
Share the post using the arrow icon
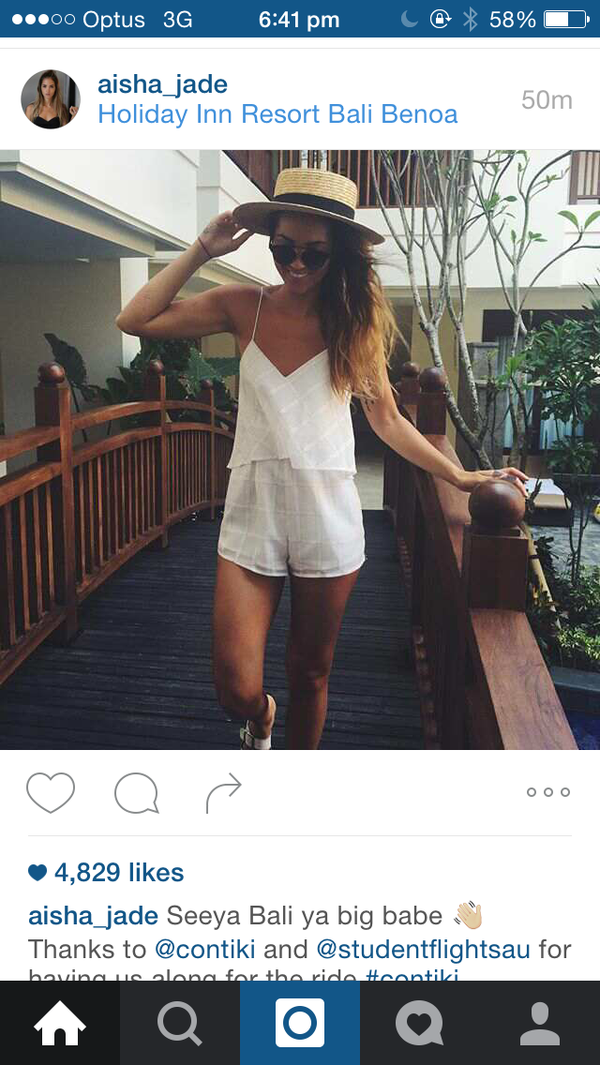pos(223,793)
